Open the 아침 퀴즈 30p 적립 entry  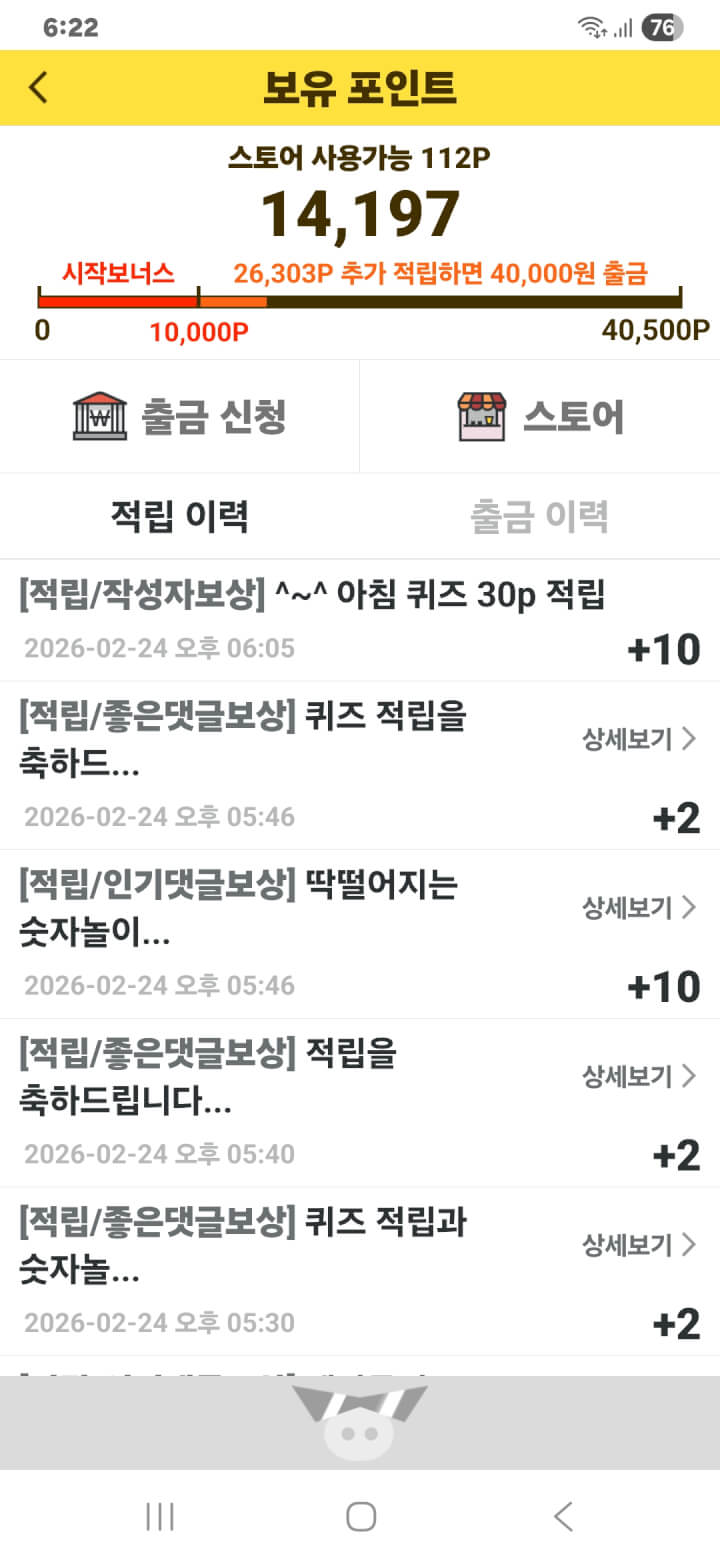pos(312,596)
